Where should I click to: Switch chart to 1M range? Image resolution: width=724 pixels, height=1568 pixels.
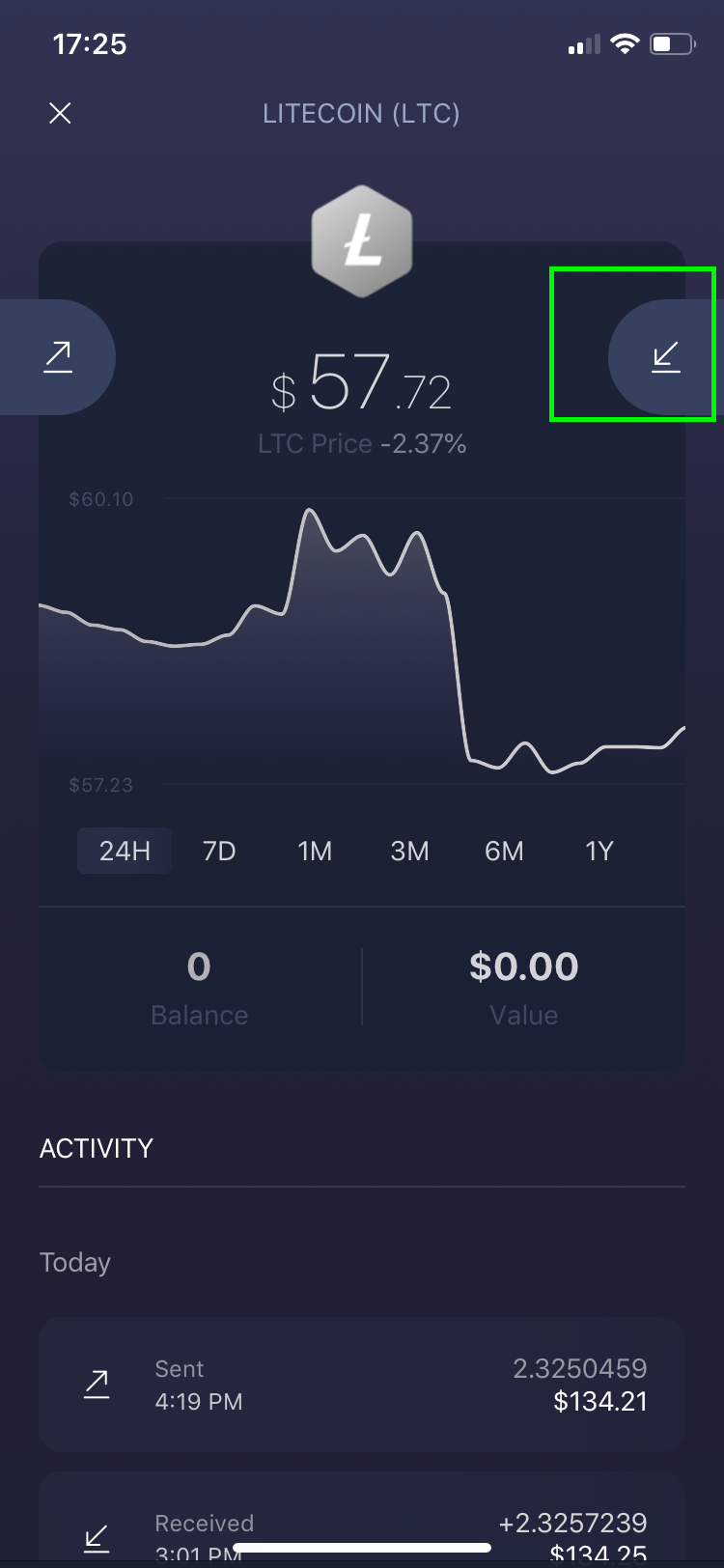315,851
